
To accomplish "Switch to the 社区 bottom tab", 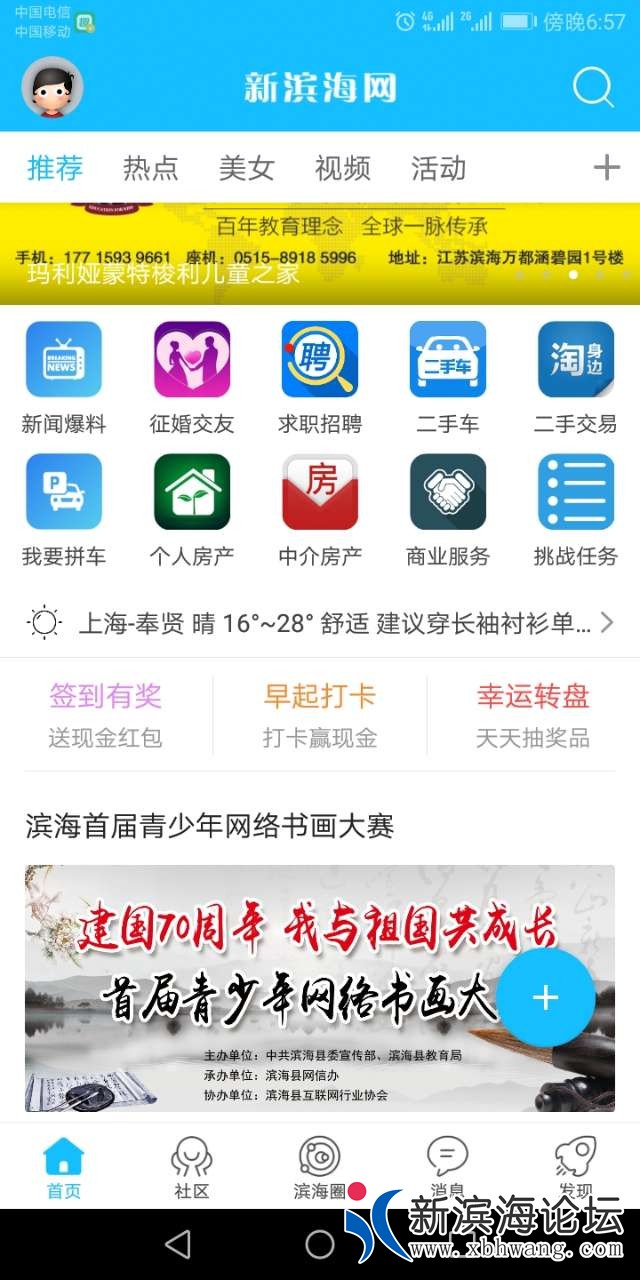I will click(192, 1167).
